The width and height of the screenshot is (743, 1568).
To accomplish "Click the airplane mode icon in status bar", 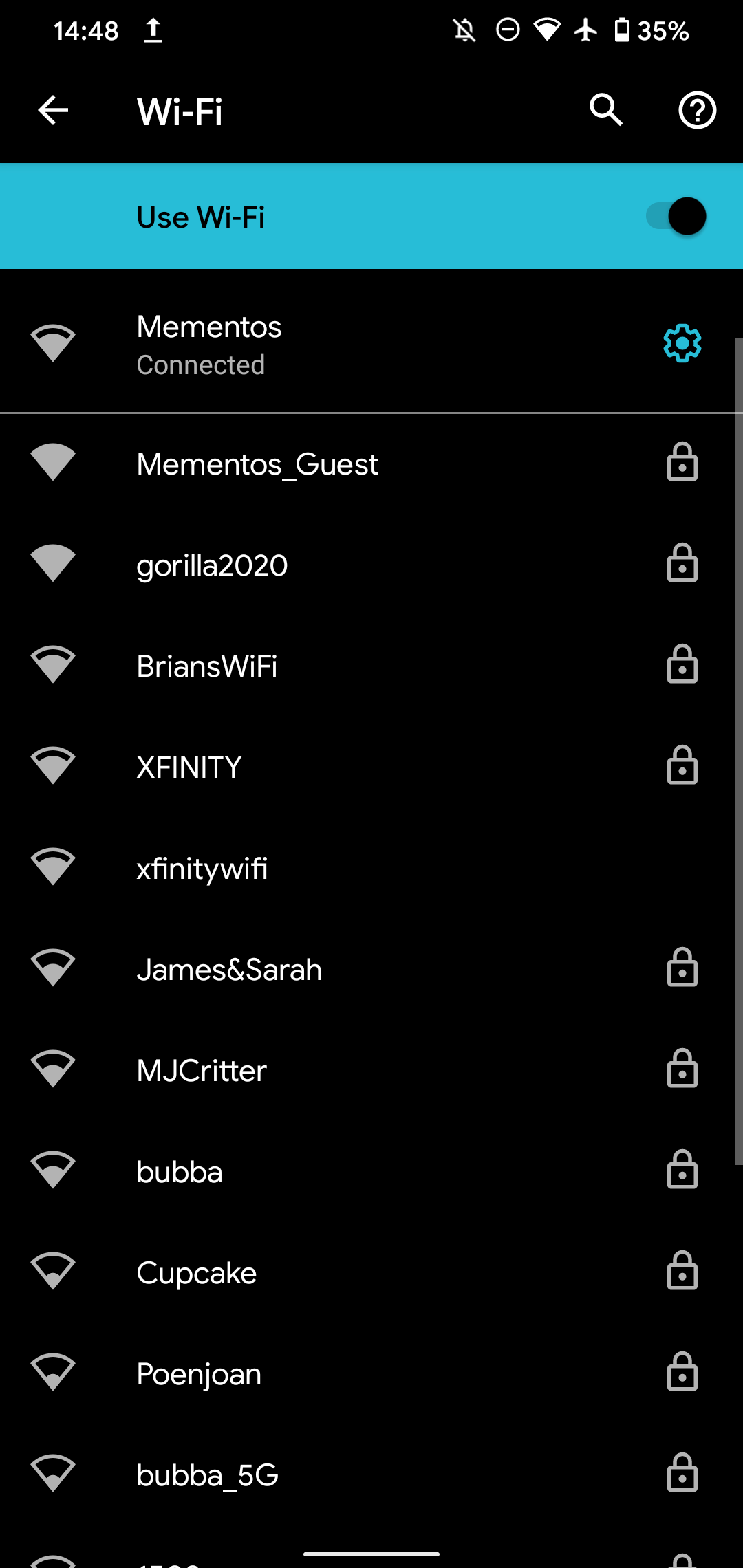I will point(584,30).
